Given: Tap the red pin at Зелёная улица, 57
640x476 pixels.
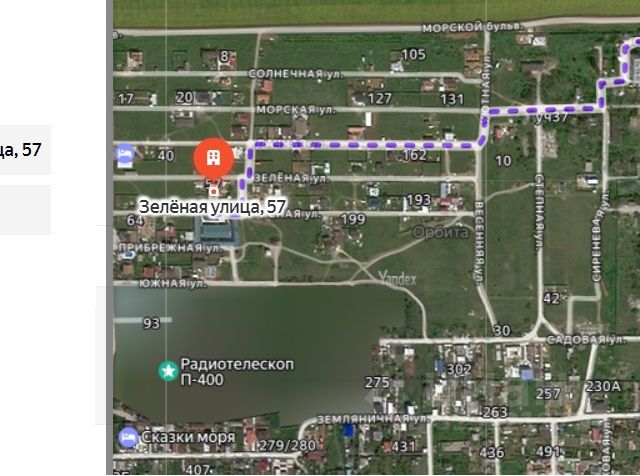Looking at the screenshot, I should tap(214, 156).
